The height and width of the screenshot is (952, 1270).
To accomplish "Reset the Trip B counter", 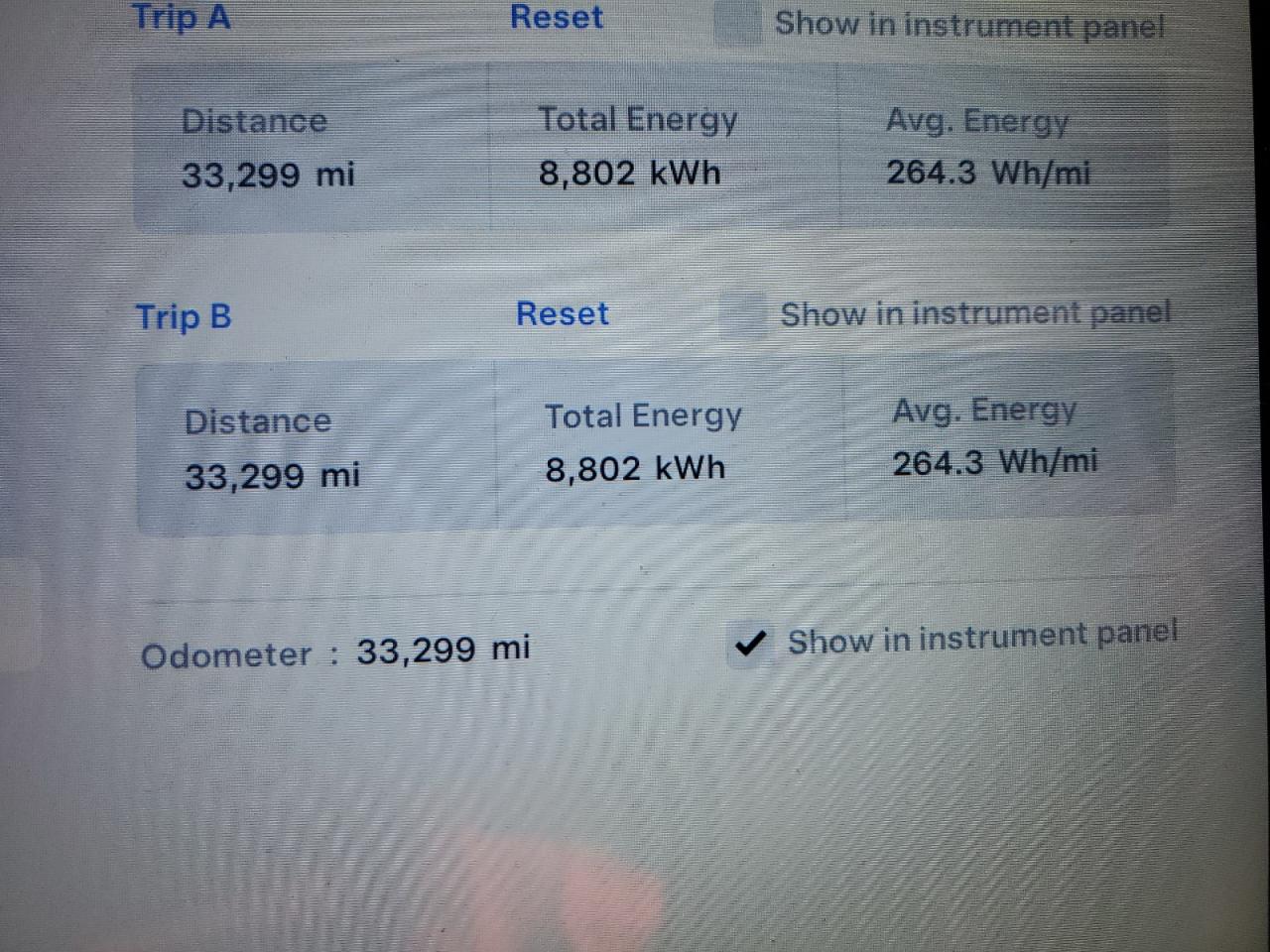I will [x=562, y=313].
